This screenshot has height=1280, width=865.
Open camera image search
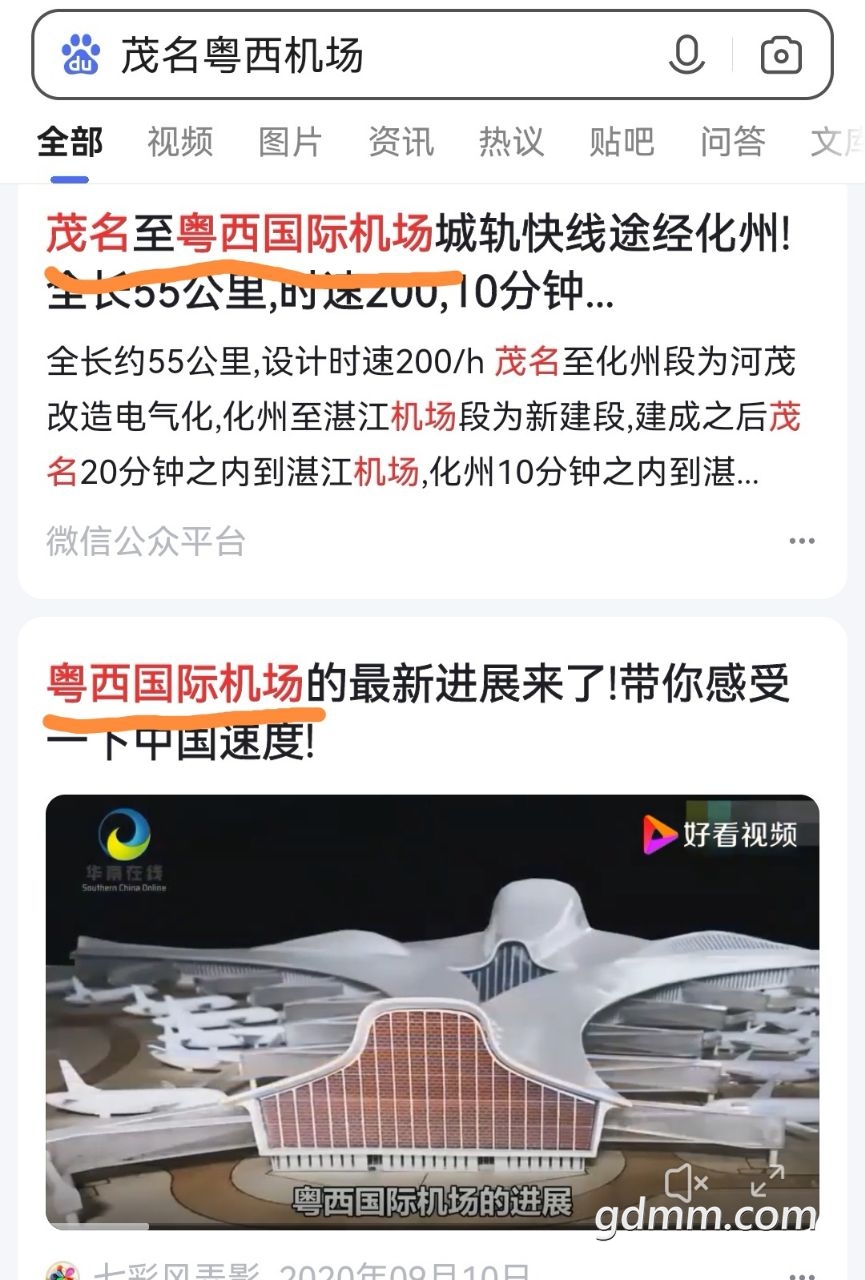(x=781, y=56)
